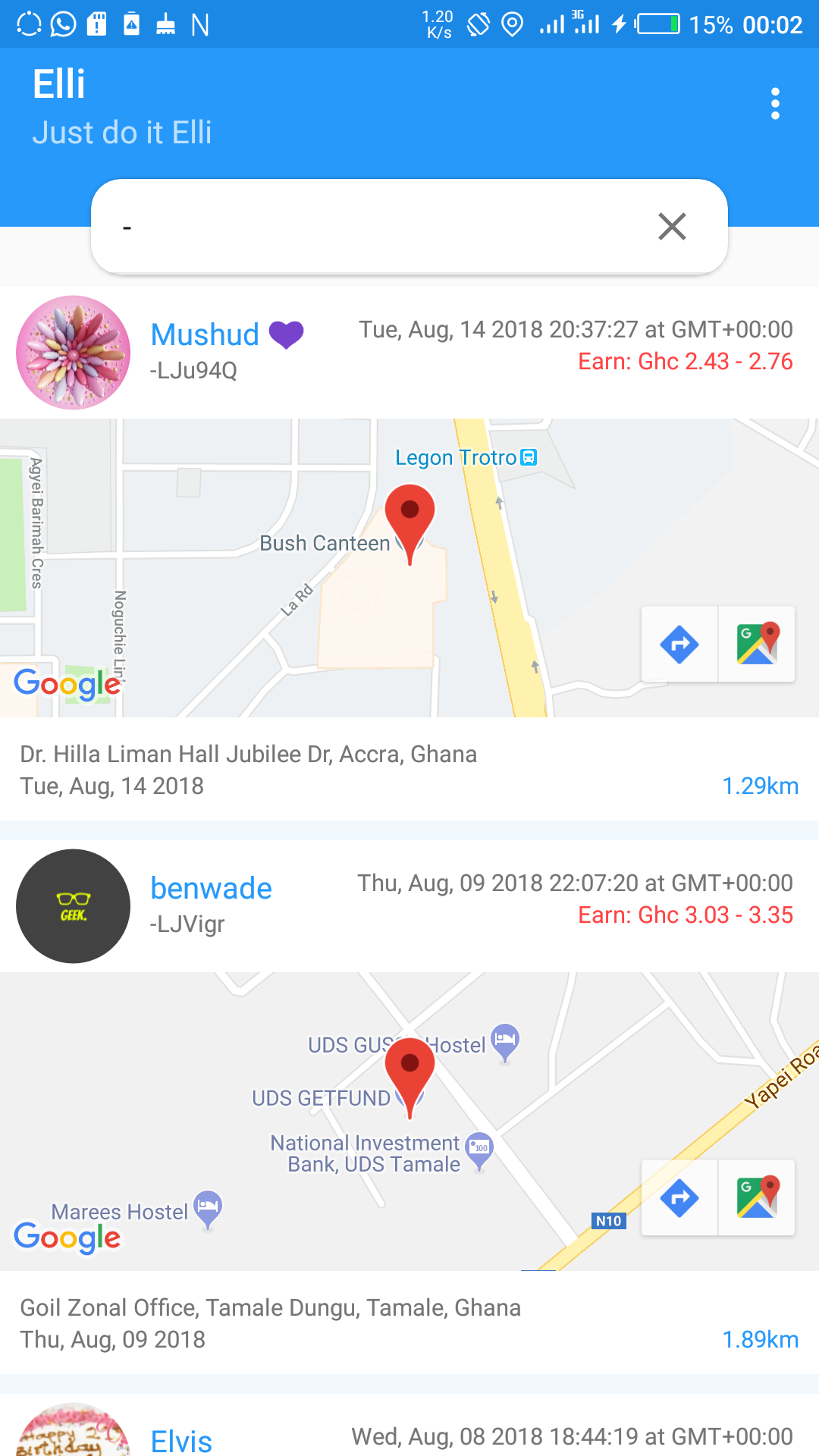Open Bush Canteen location in Google Maps
This screenshot has height=1456, width=819.
point(757,645)
